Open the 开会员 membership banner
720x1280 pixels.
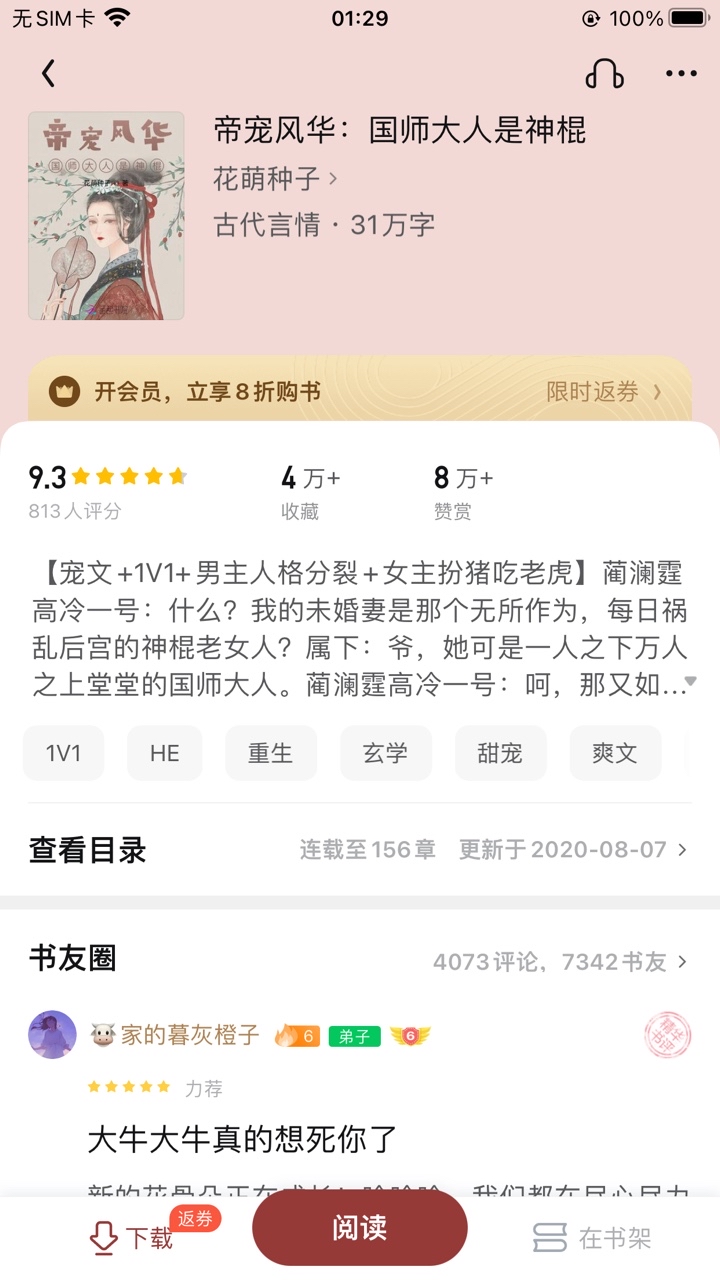[360, 392]
